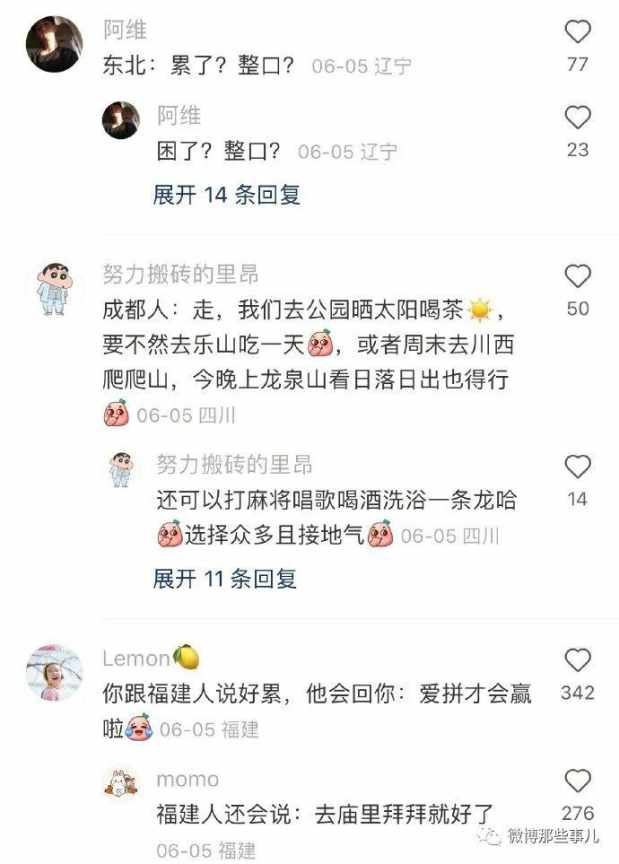Screen dimensions: 619x864
Task: Like 阿维's reply 困了？整口？
Action: (578, 118)
